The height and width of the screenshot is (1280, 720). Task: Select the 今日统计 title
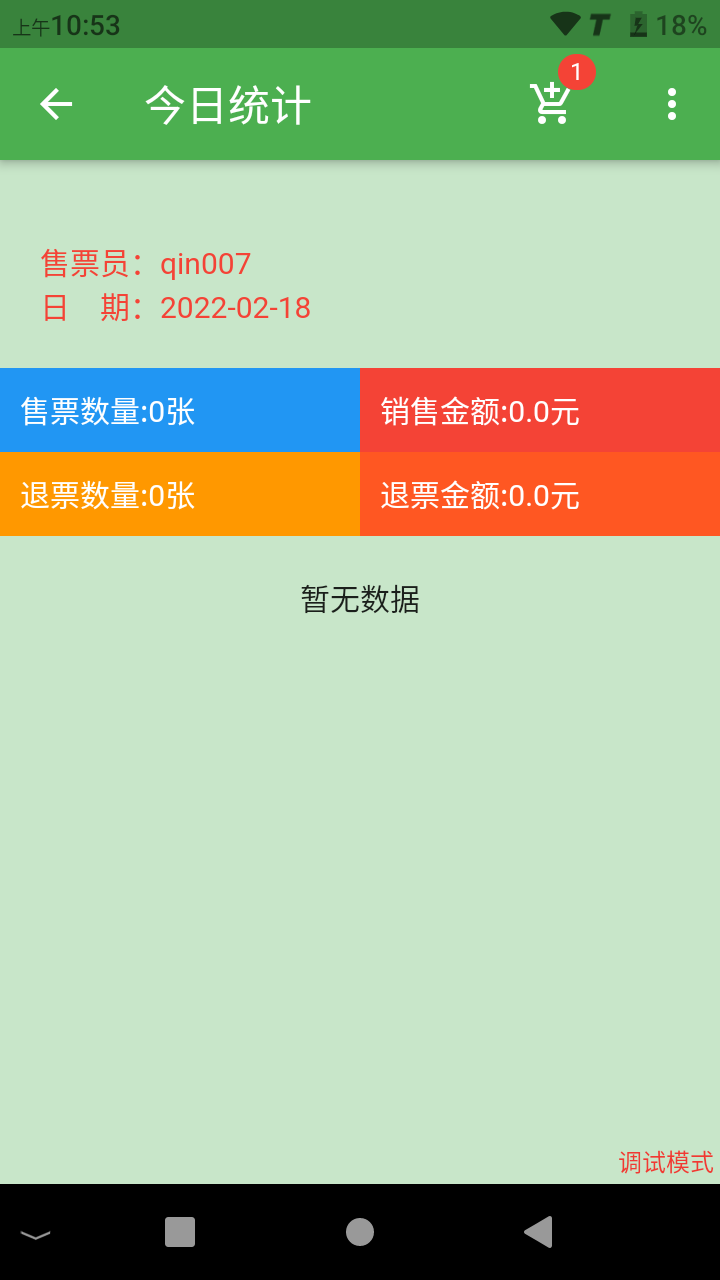pyautogui.click(x=227, y=103)
